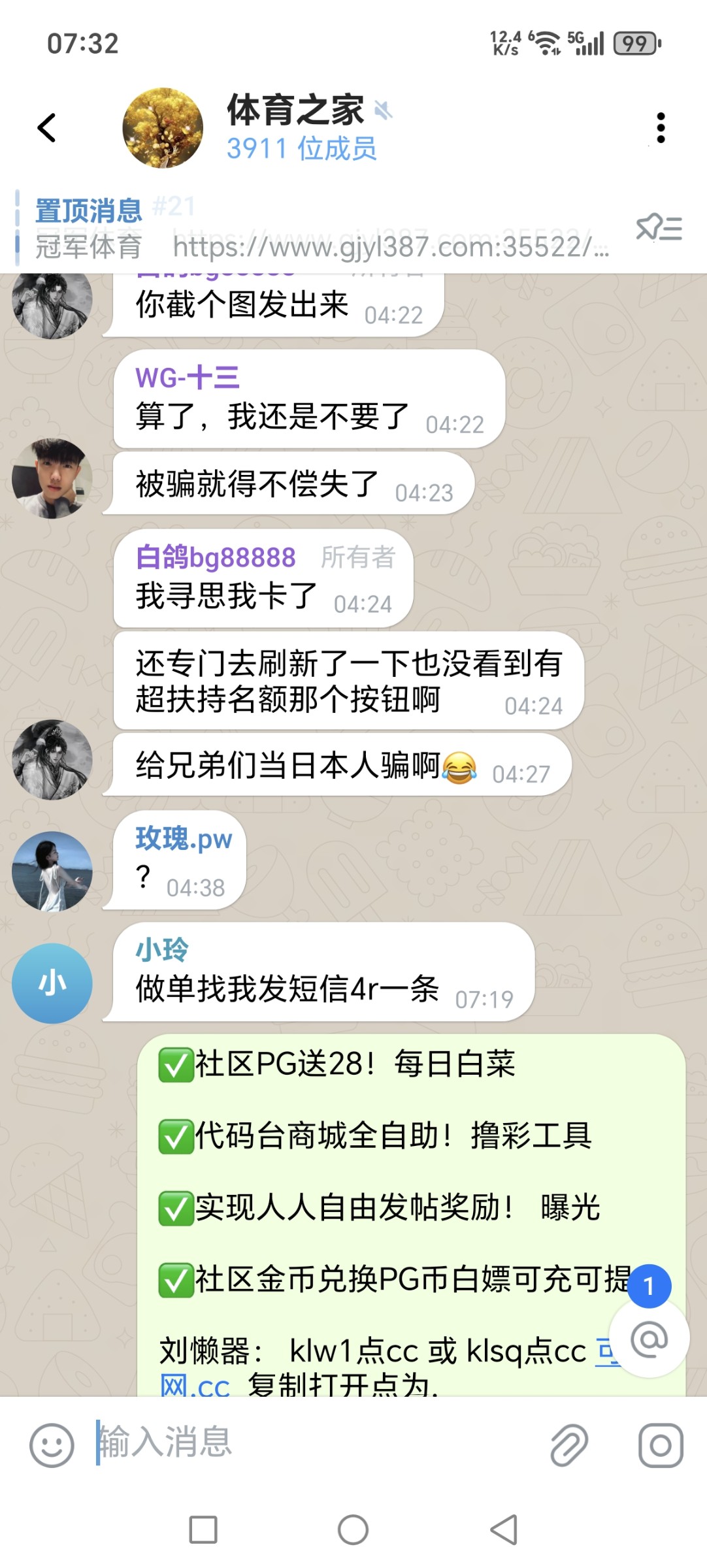Image resolution: width=707 pixels, height=1568 pixels.
Task: Open the link in the green message
Action: coord(195,1385)
